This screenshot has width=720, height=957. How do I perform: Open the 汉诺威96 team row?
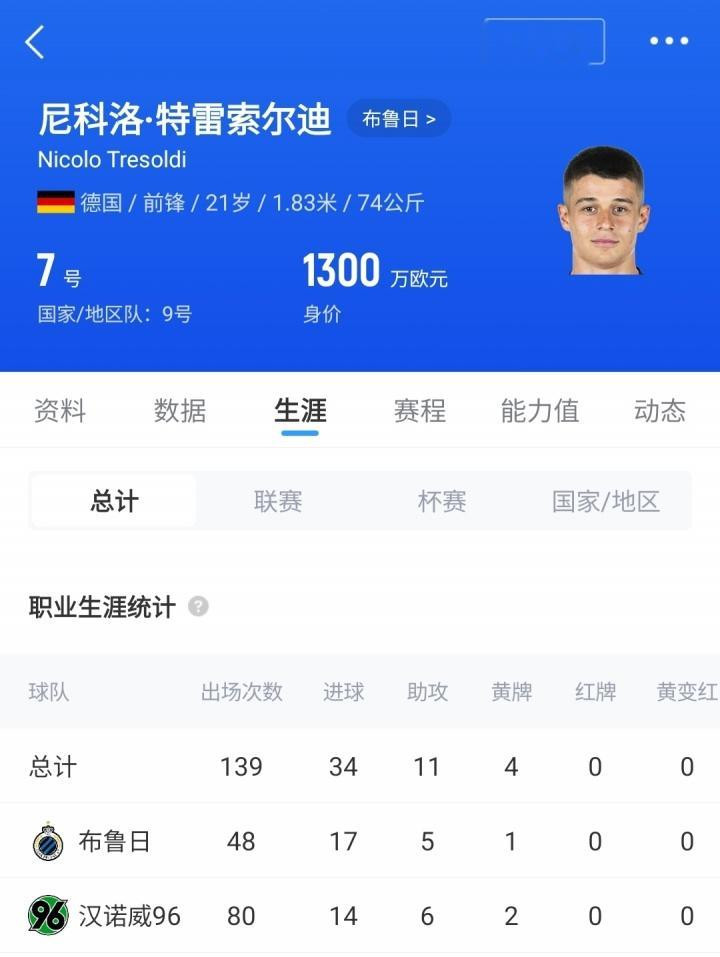pos(360,915)
